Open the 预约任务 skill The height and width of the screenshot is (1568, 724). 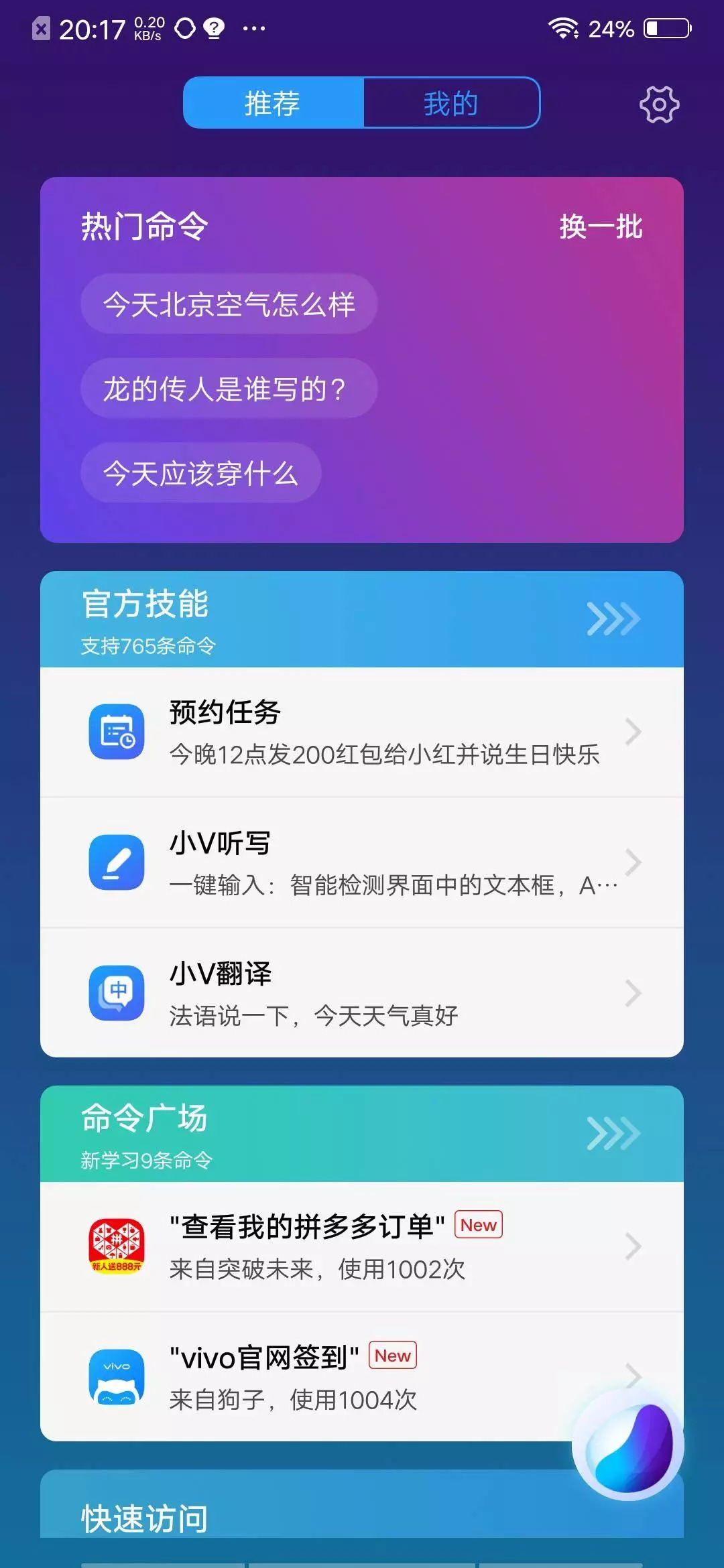pyautogui.click(x=362, y=732)
